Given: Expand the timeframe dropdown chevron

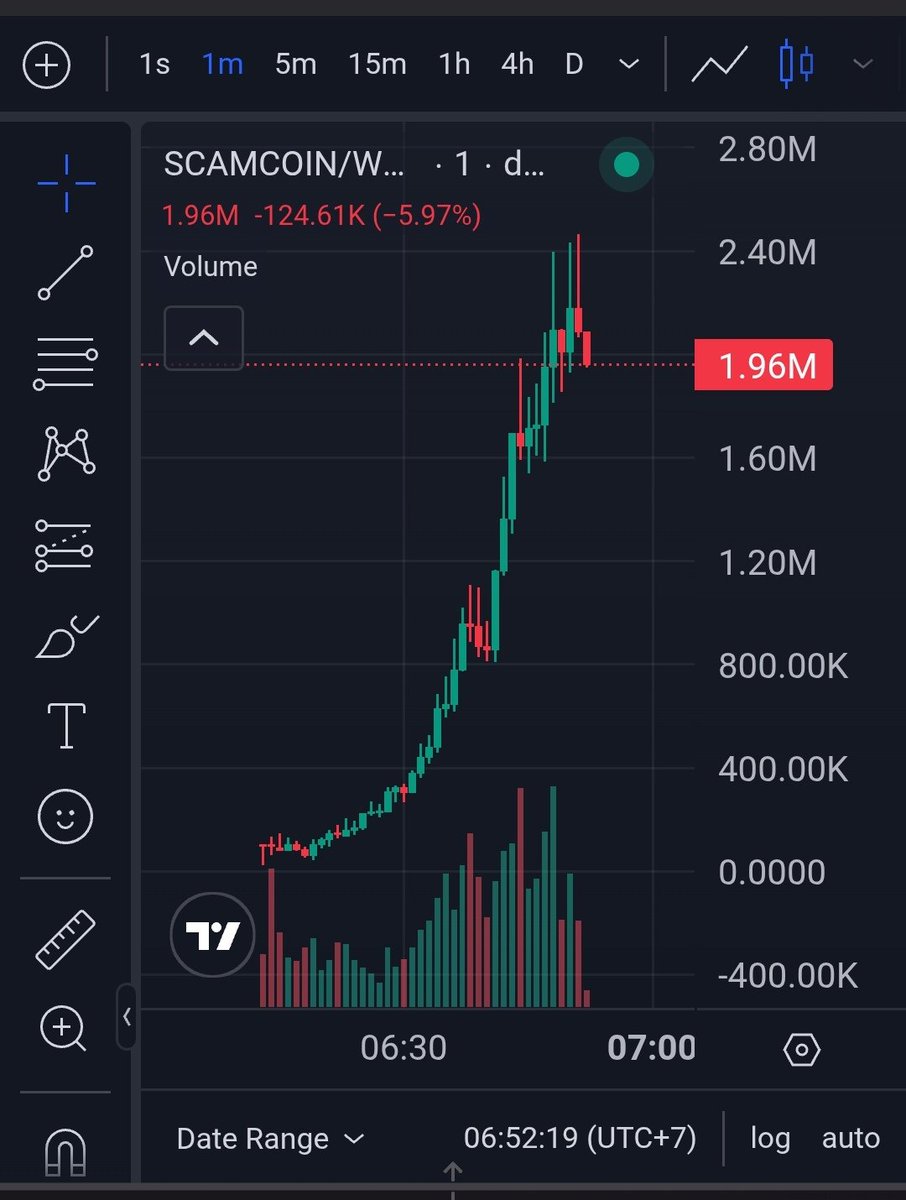Looking at the screenshot, I should (629, 65).
